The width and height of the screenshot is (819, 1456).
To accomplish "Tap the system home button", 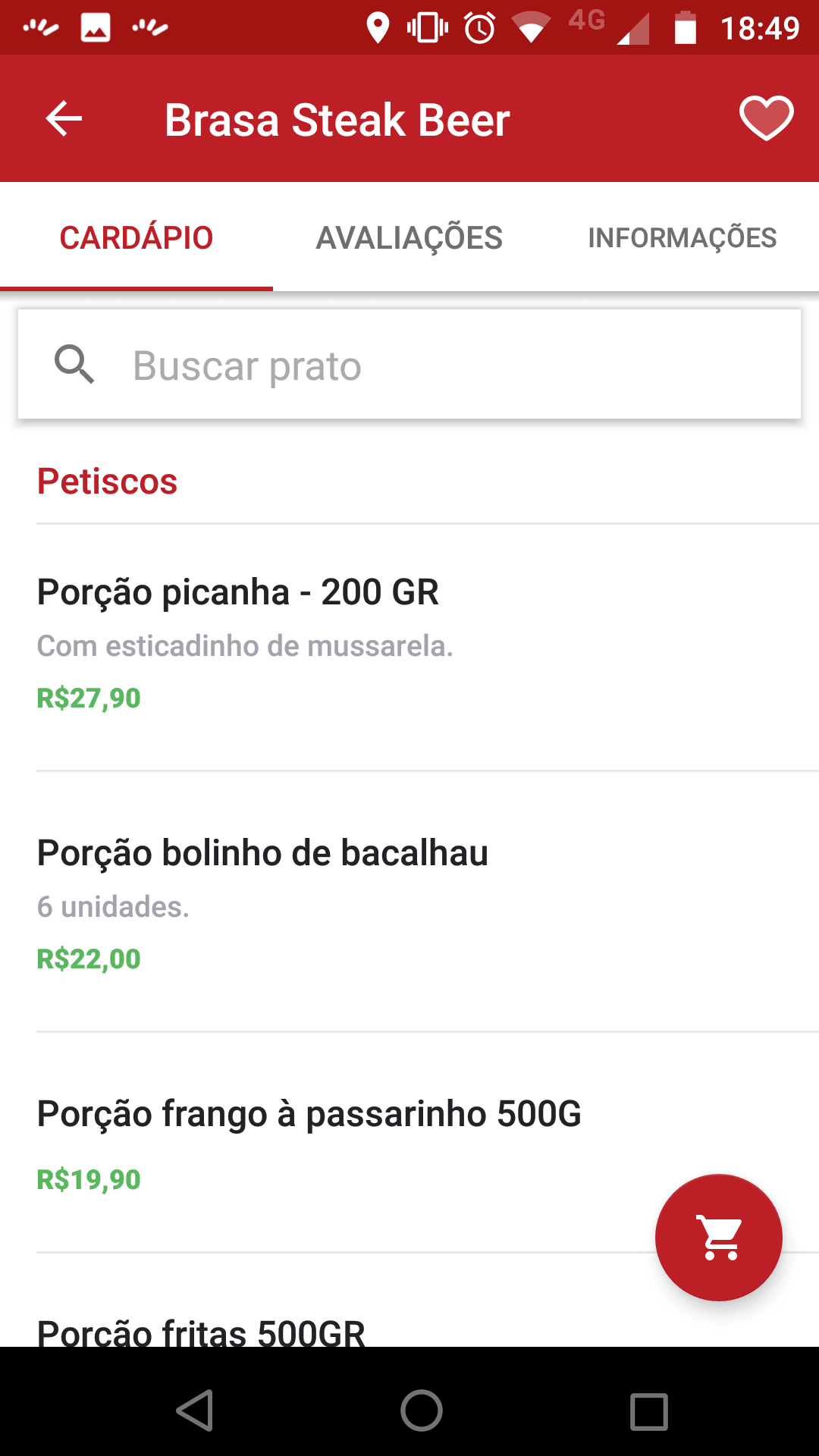I will [x=421, y=1410].
